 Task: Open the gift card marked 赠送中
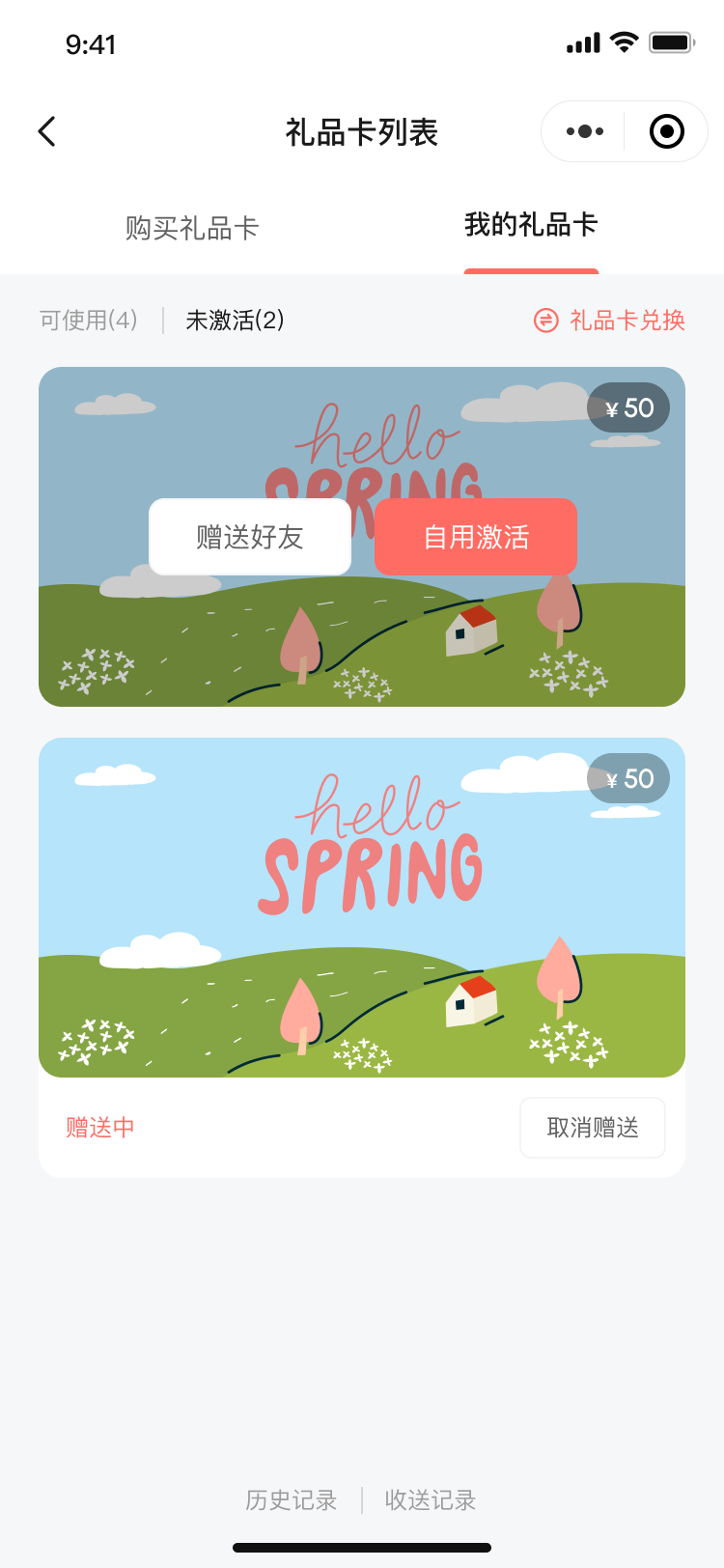[362, 908]
